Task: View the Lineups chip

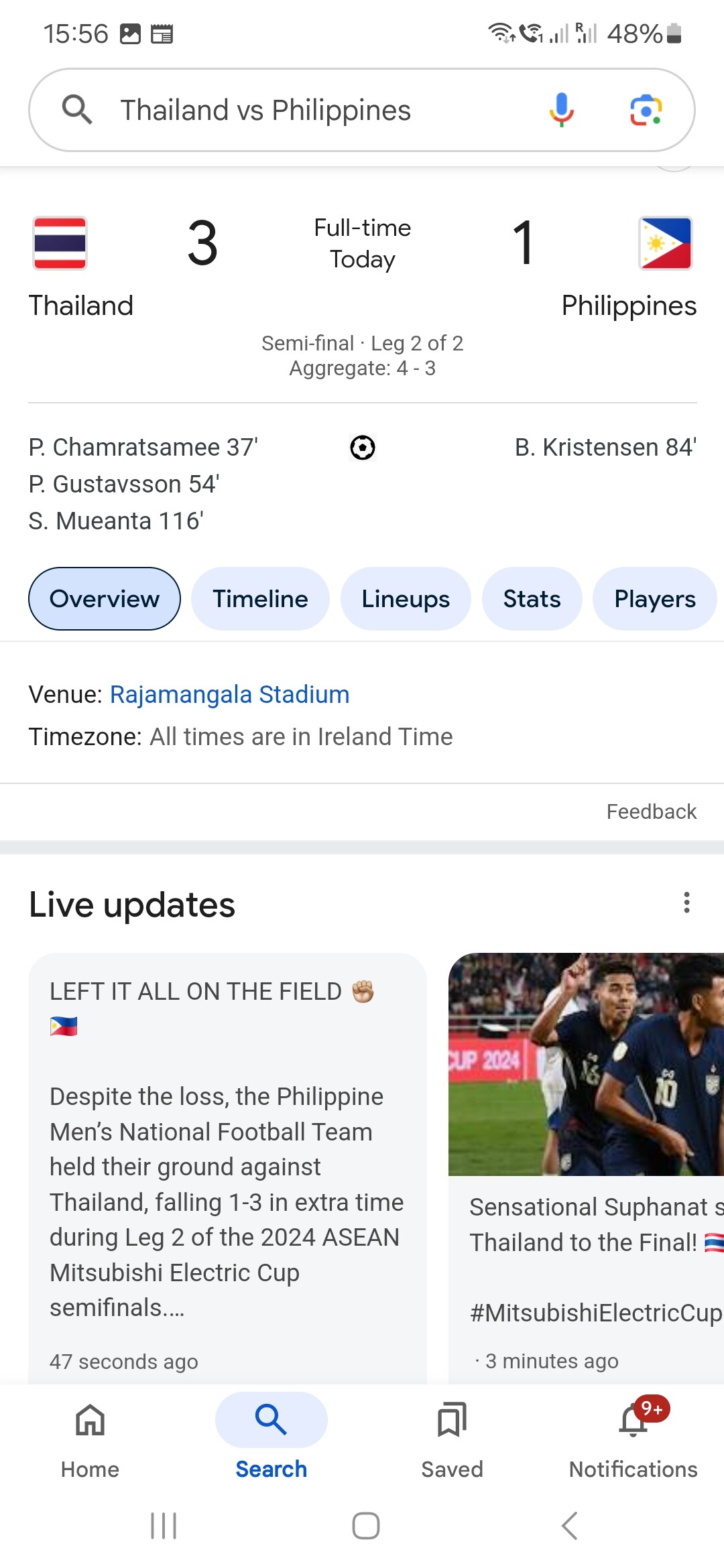Action: pyautogui.click(x=406, y=598)
